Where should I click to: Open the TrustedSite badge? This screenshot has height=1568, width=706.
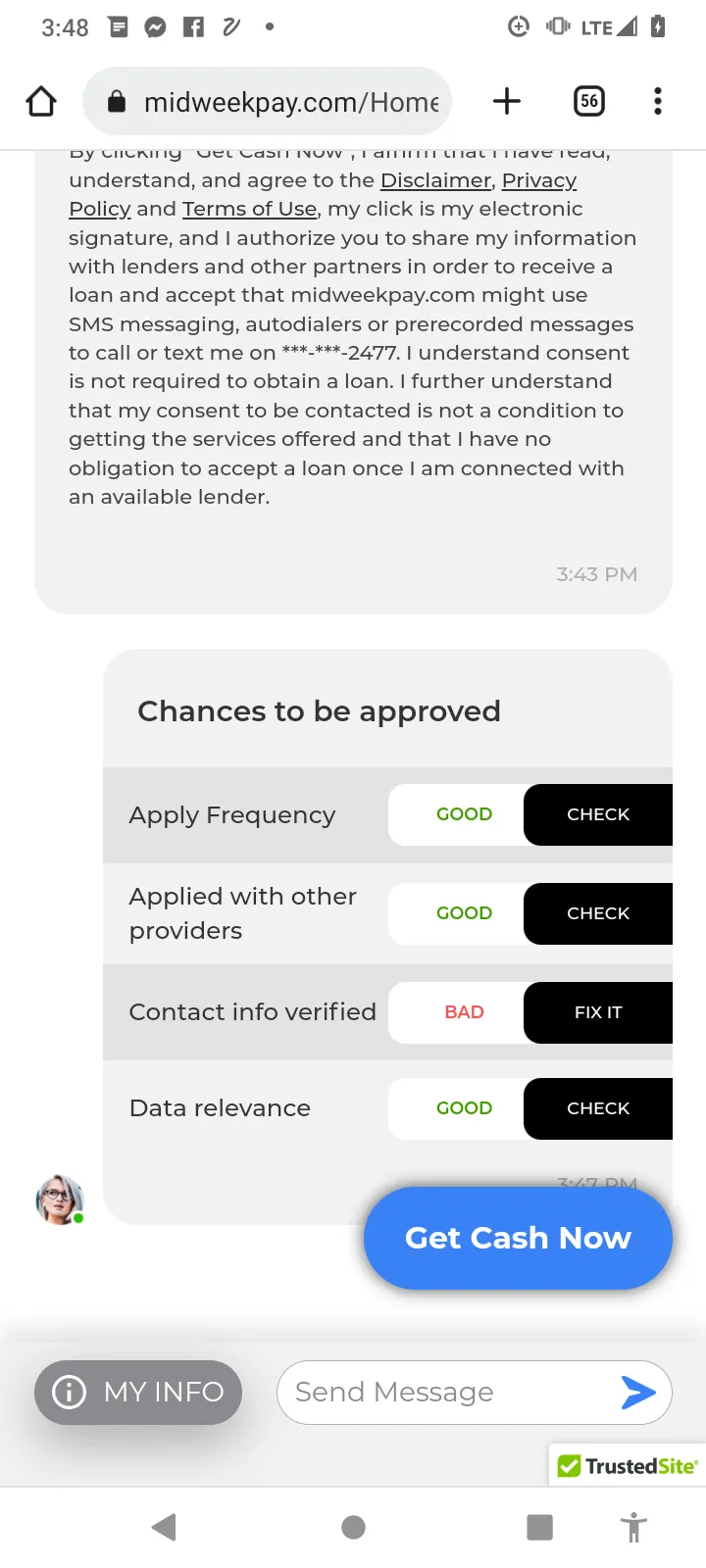[x=628, y=1465]
